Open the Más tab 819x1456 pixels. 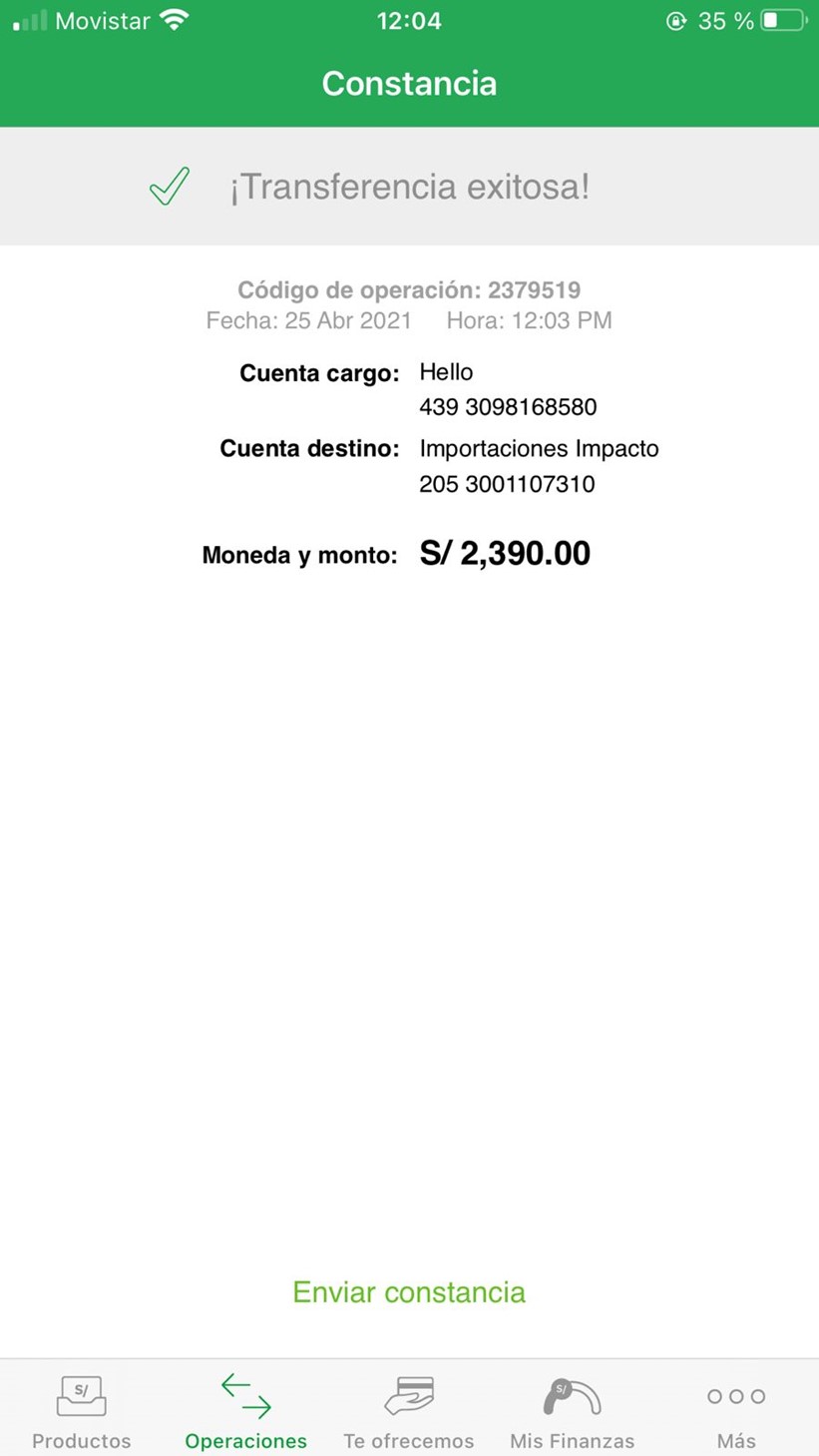(736, 1410)
